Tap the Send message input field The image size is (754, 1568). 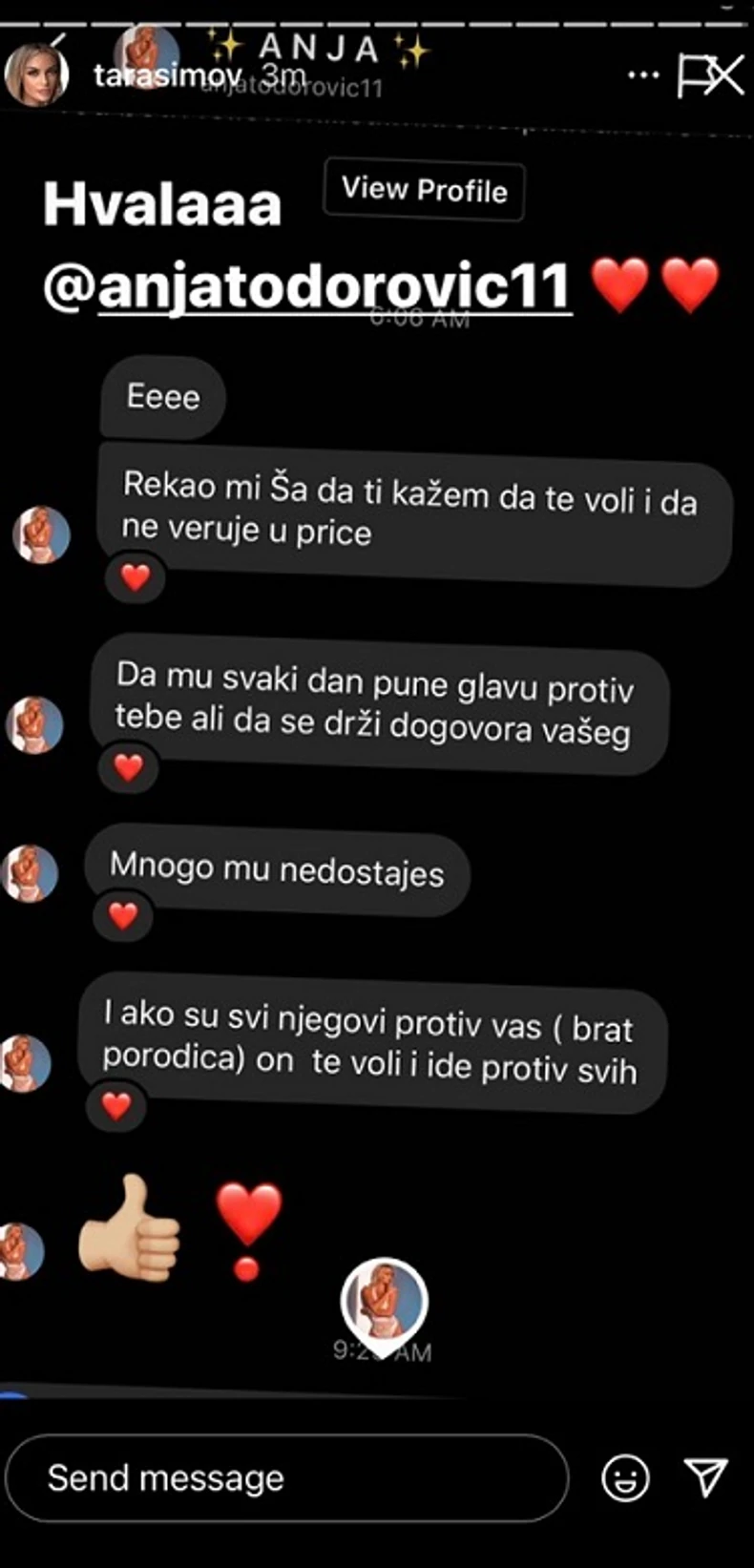tap(286, 1477)
